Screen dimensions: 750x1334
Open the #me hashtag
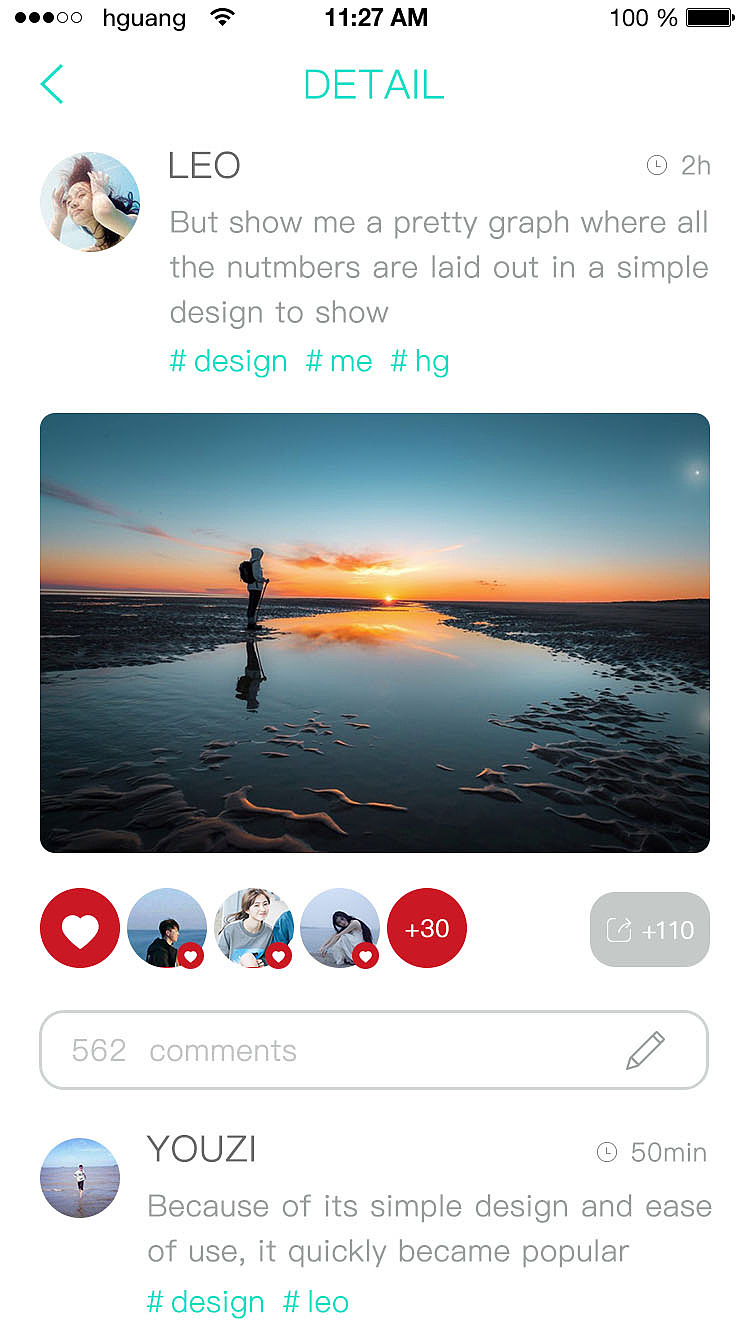click(339, 361)
